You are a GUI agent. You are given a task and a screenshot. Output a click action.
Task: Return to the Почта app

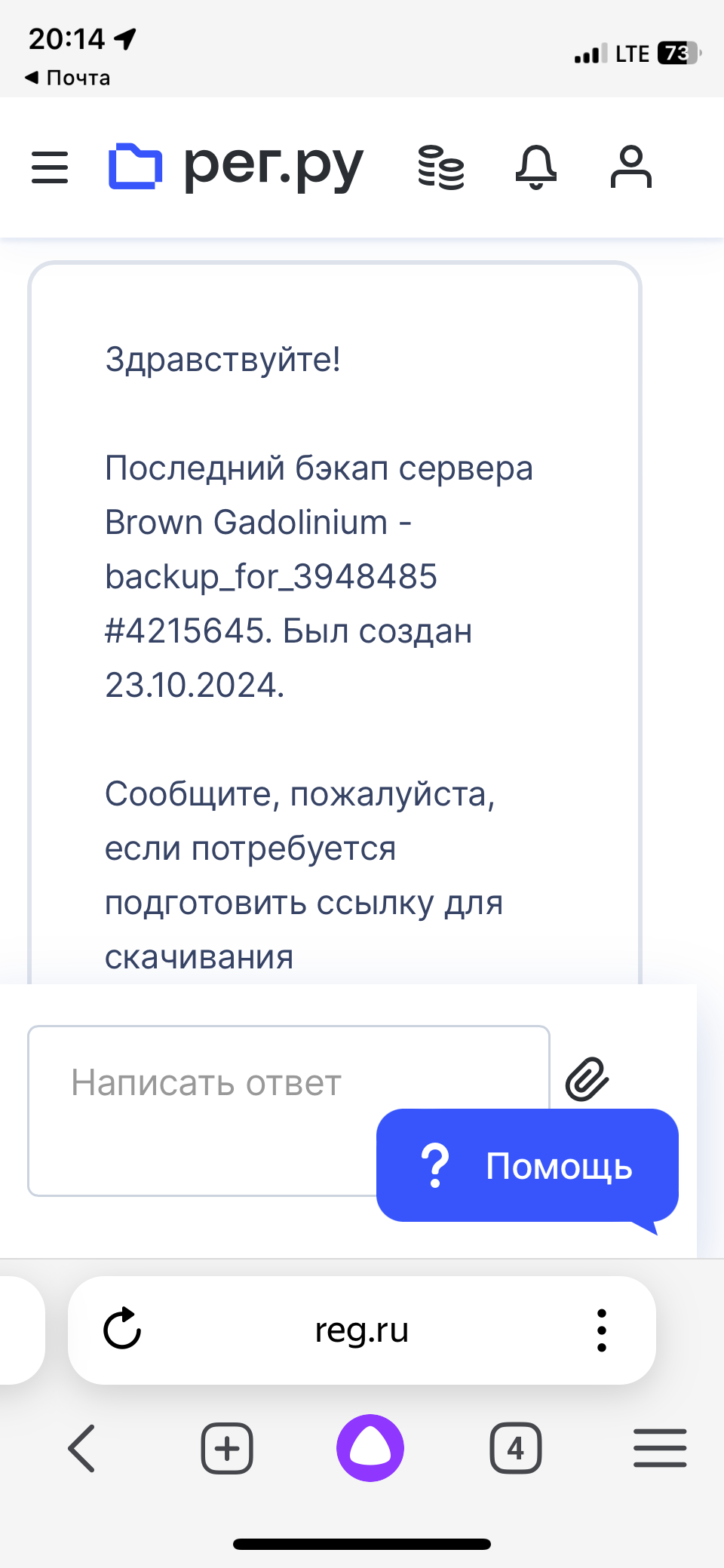pyautogui.click(x=68, y=78)
